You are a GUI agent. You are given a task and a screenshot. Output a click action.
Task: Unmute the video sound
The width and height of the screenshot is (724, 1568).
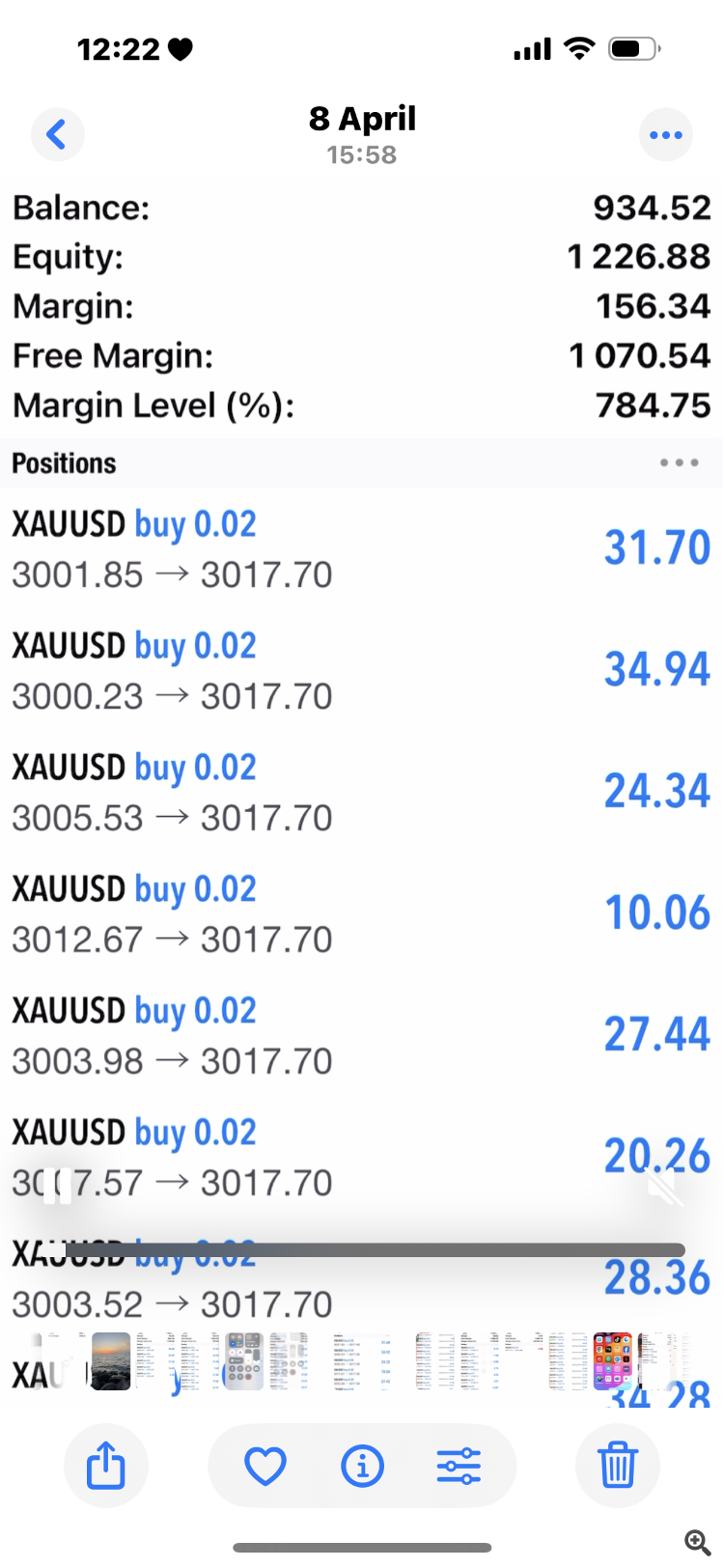665,1189
